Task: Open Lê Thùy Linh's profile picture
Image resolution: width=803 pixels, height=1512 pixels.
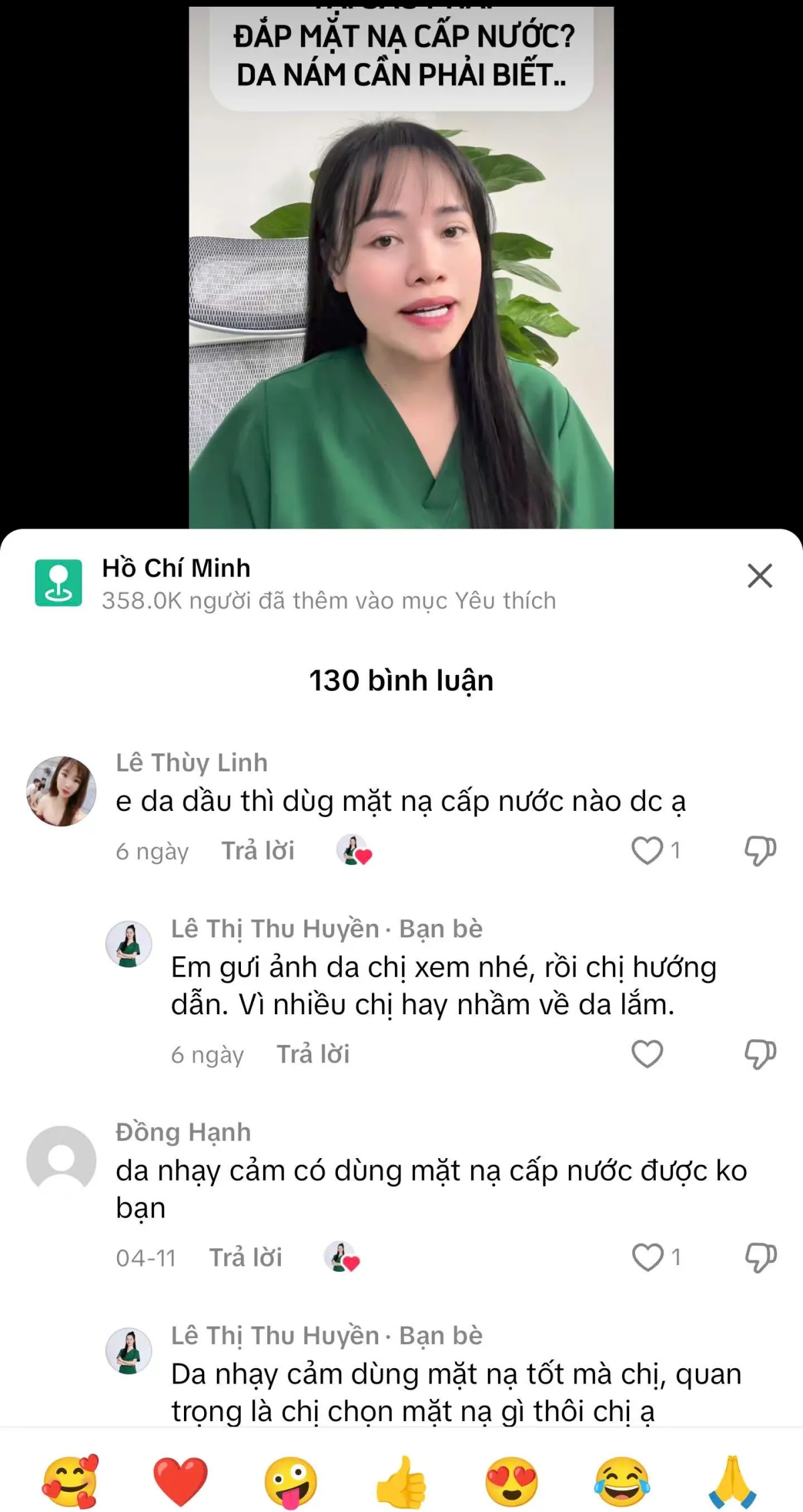Action: point(61,791)
